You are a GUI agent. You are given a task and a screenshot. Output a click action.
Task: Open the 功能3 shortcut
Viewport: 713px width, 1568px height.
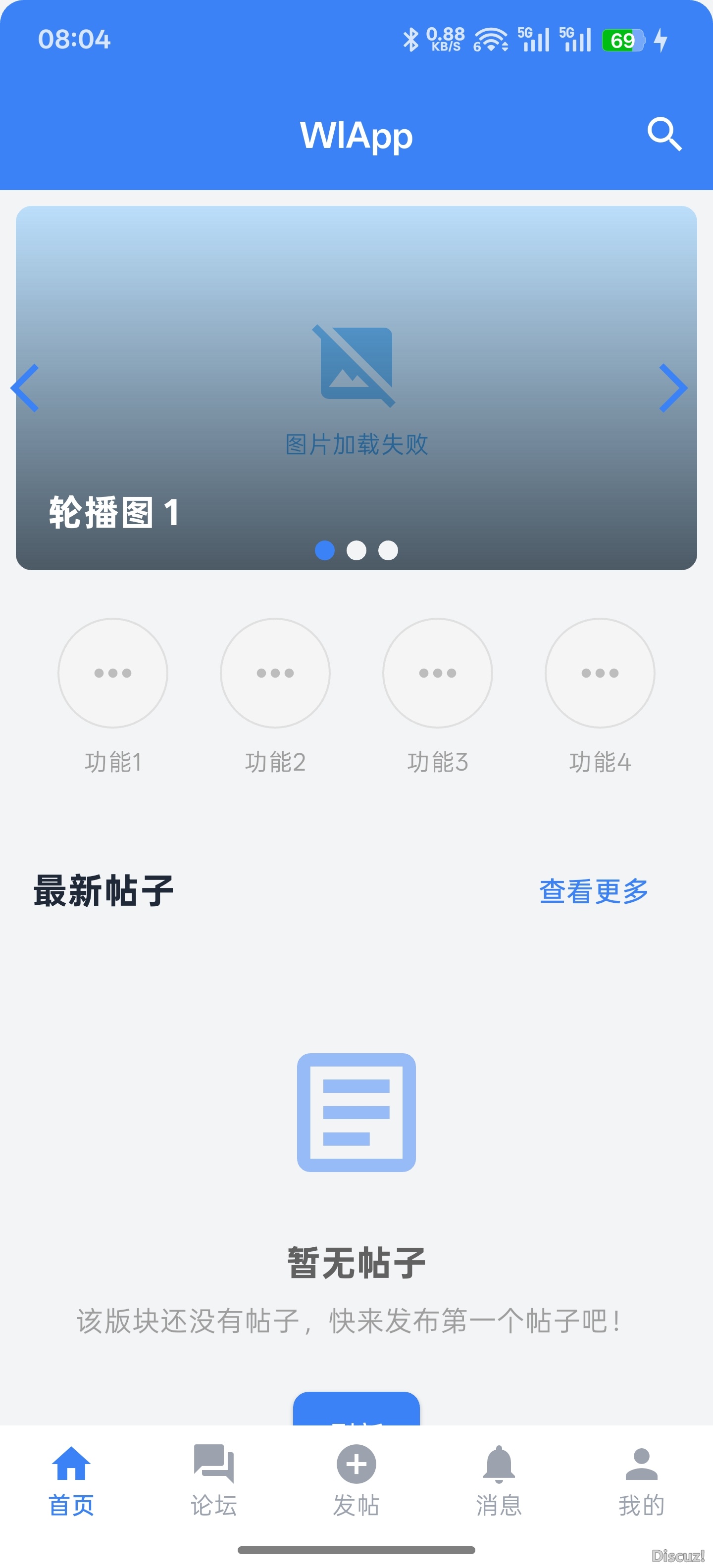tap(437, 673)
